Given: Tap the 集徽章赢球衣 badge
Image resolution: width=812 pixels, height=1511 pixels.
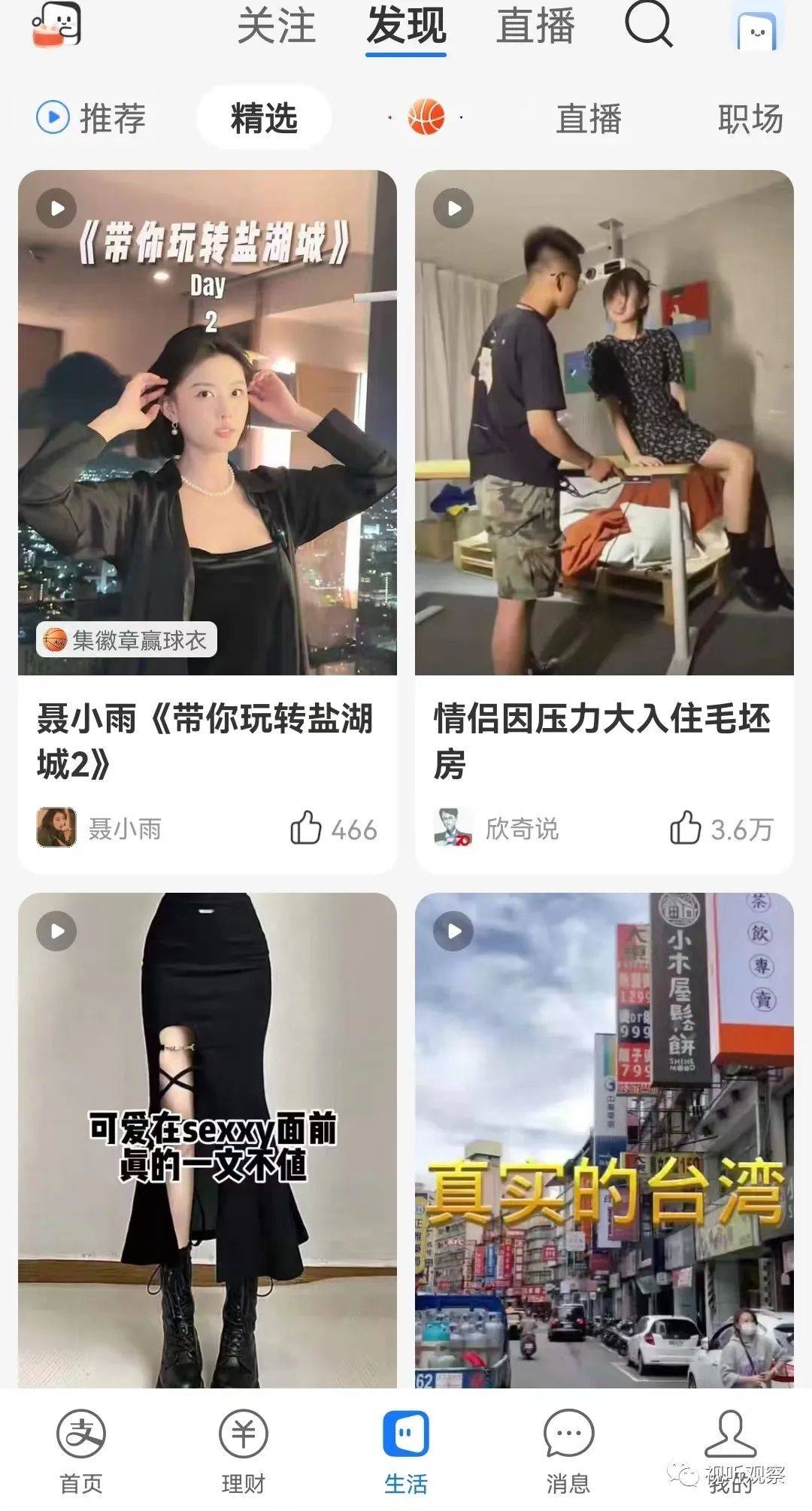Looking at the screenshot, I should pos(127,640).
